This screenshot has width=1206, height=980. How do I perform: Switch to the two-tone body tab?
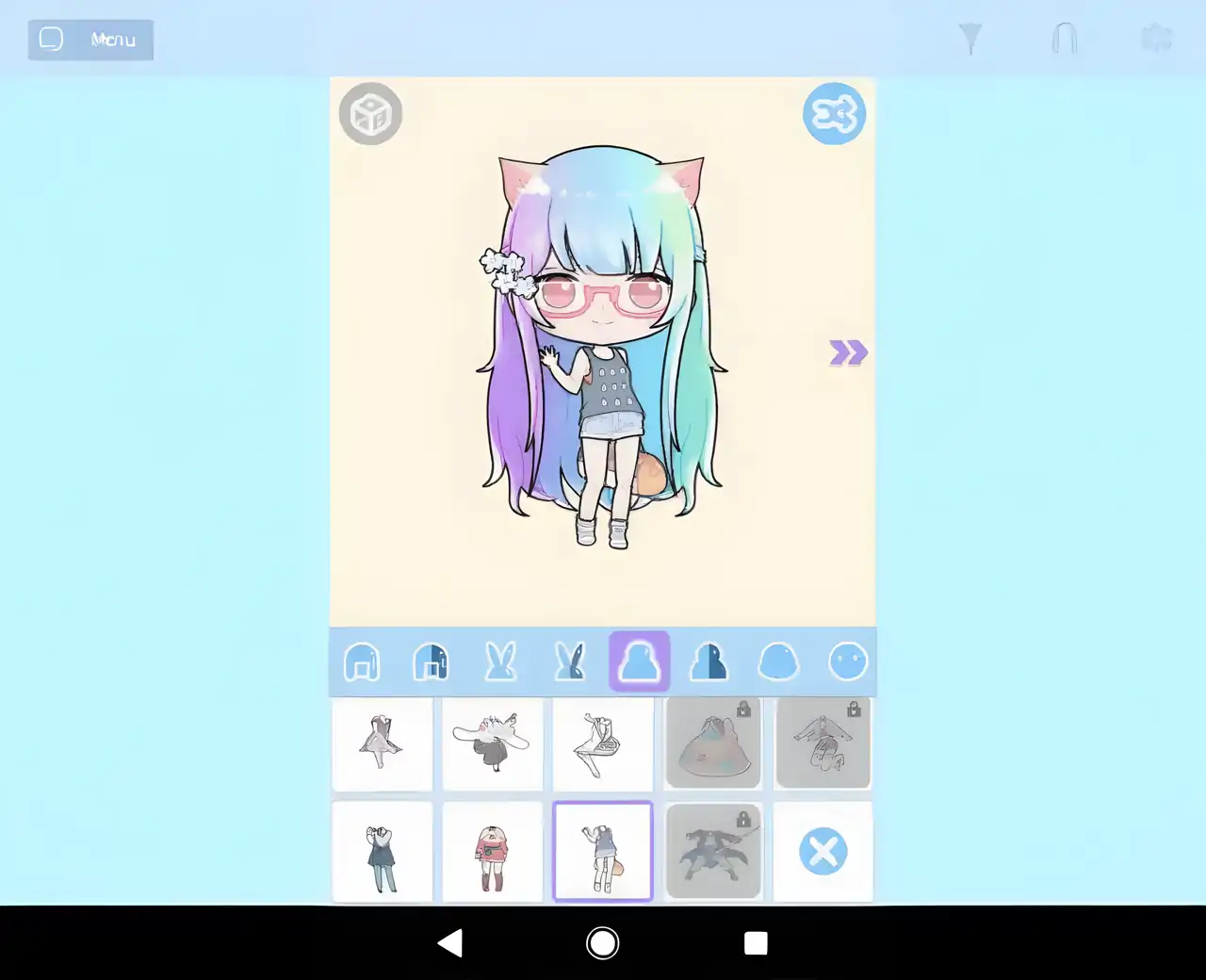click(709, 661)
